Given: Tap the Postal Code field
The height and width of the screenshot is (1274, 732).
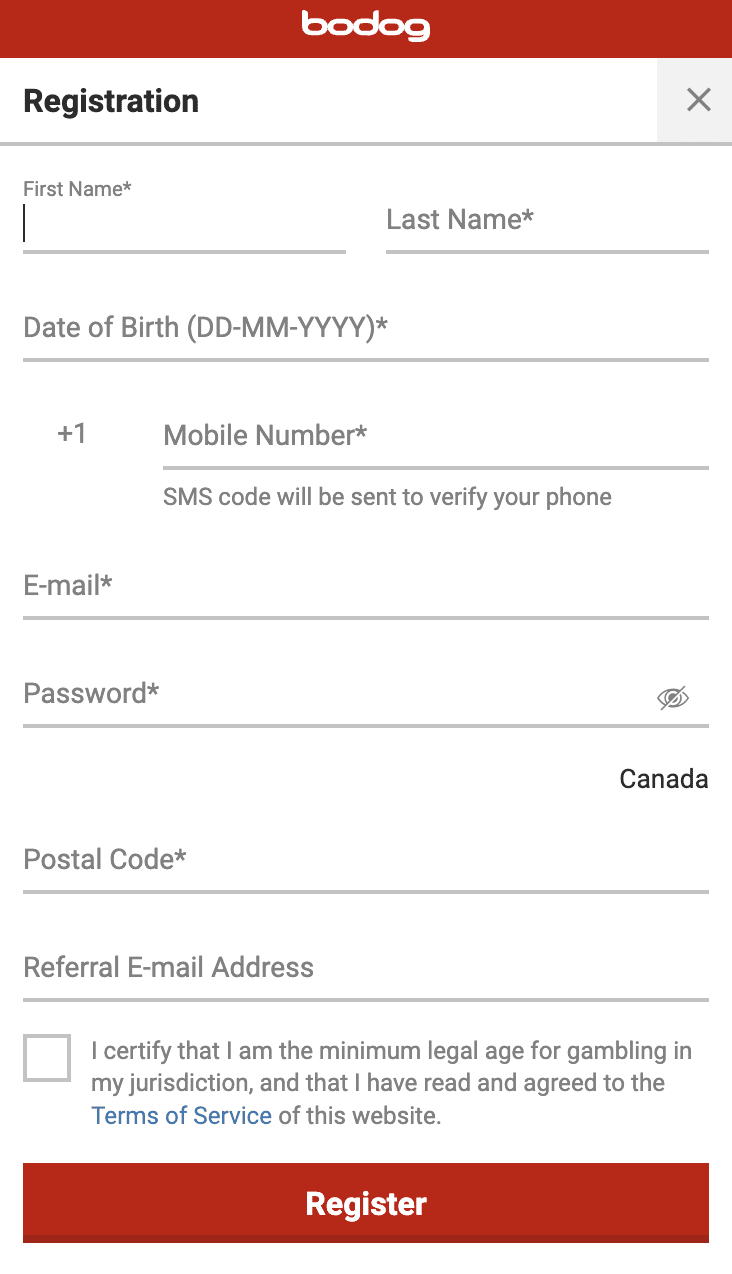Looking at the screenshot, I should 366,860.
